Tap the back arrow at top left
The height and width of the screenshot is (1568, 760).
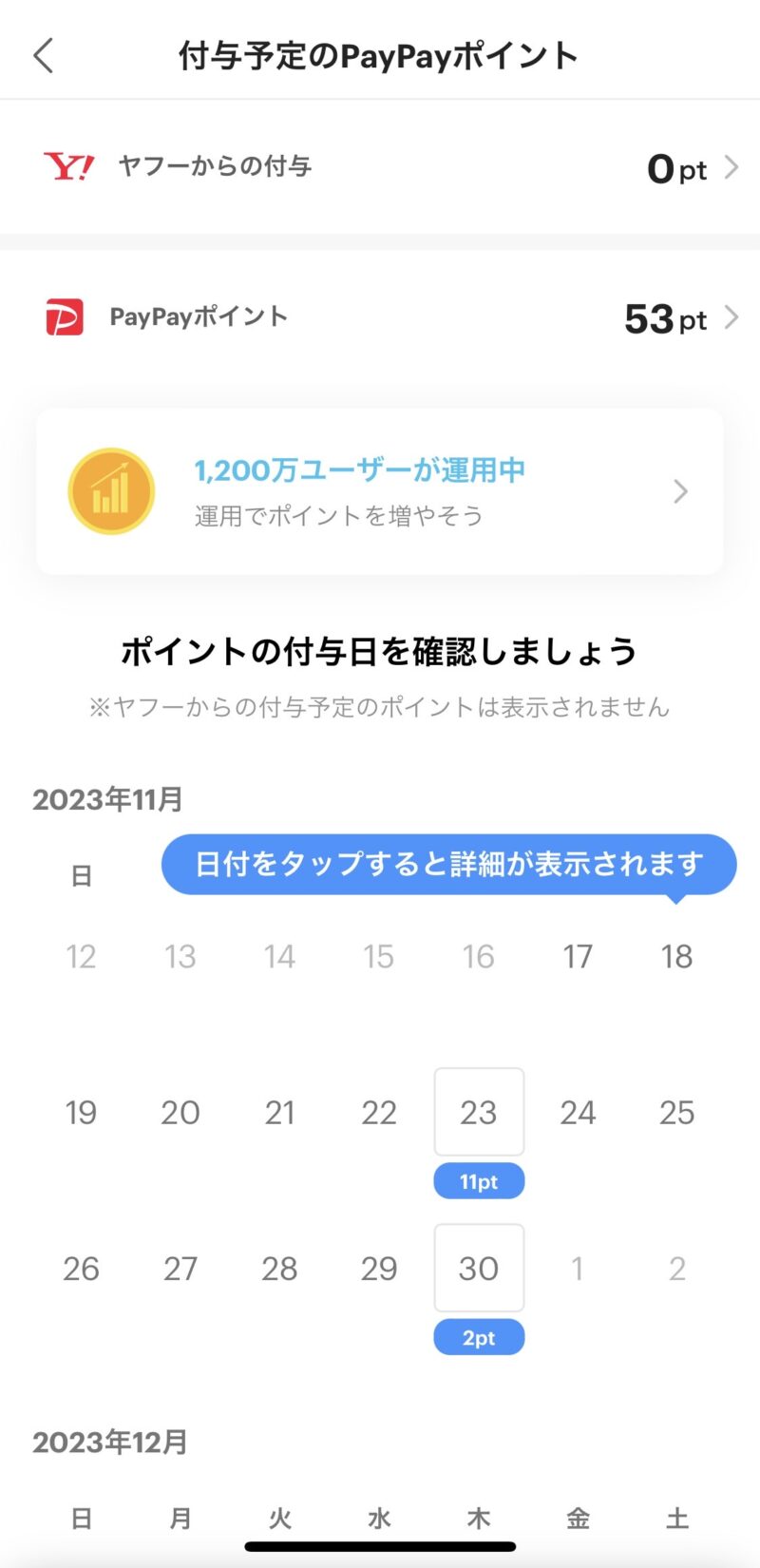(43, 55)
